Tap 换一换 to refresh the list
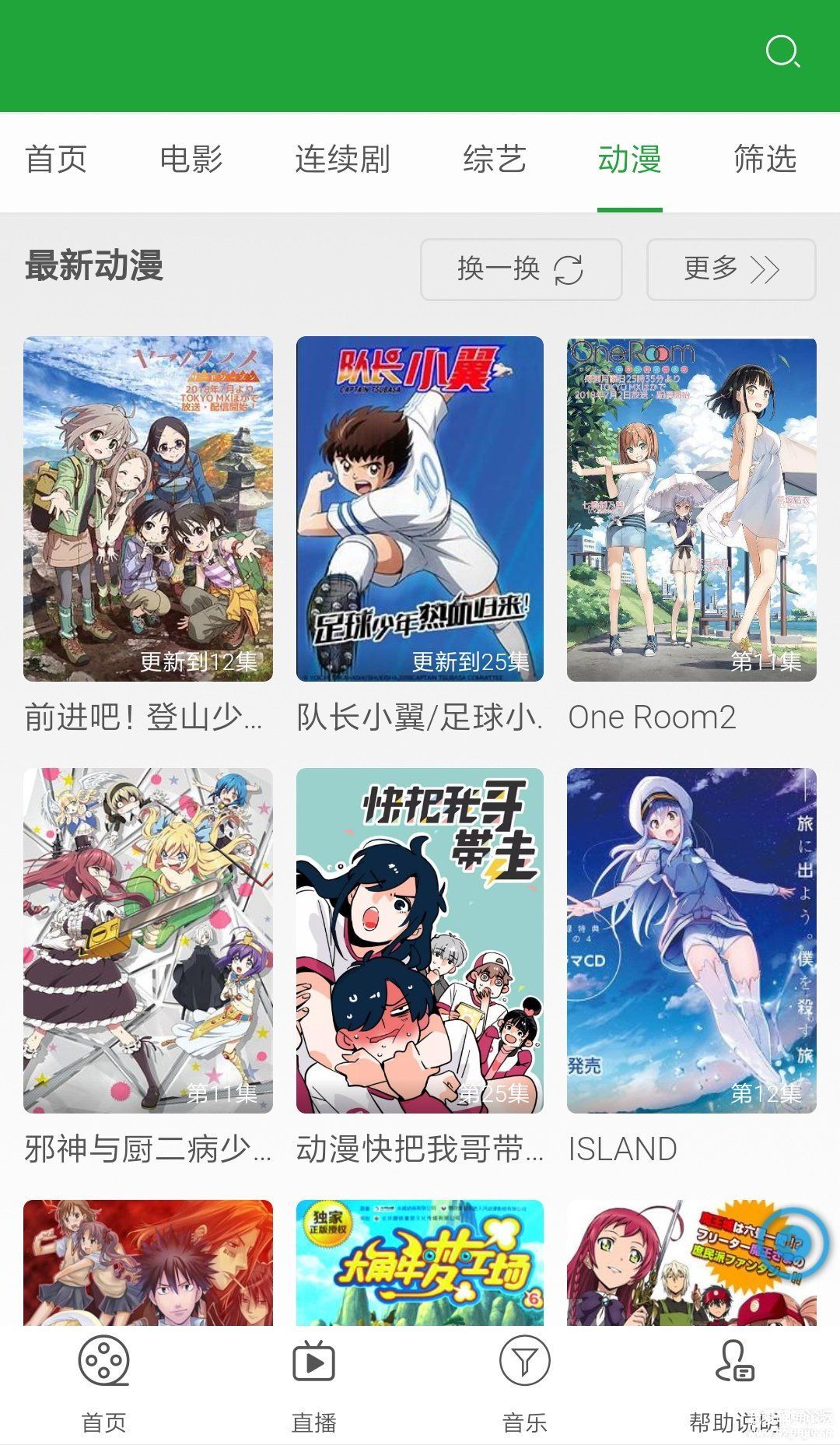This screenshot has width=840, height=1445. coord(521,269)
